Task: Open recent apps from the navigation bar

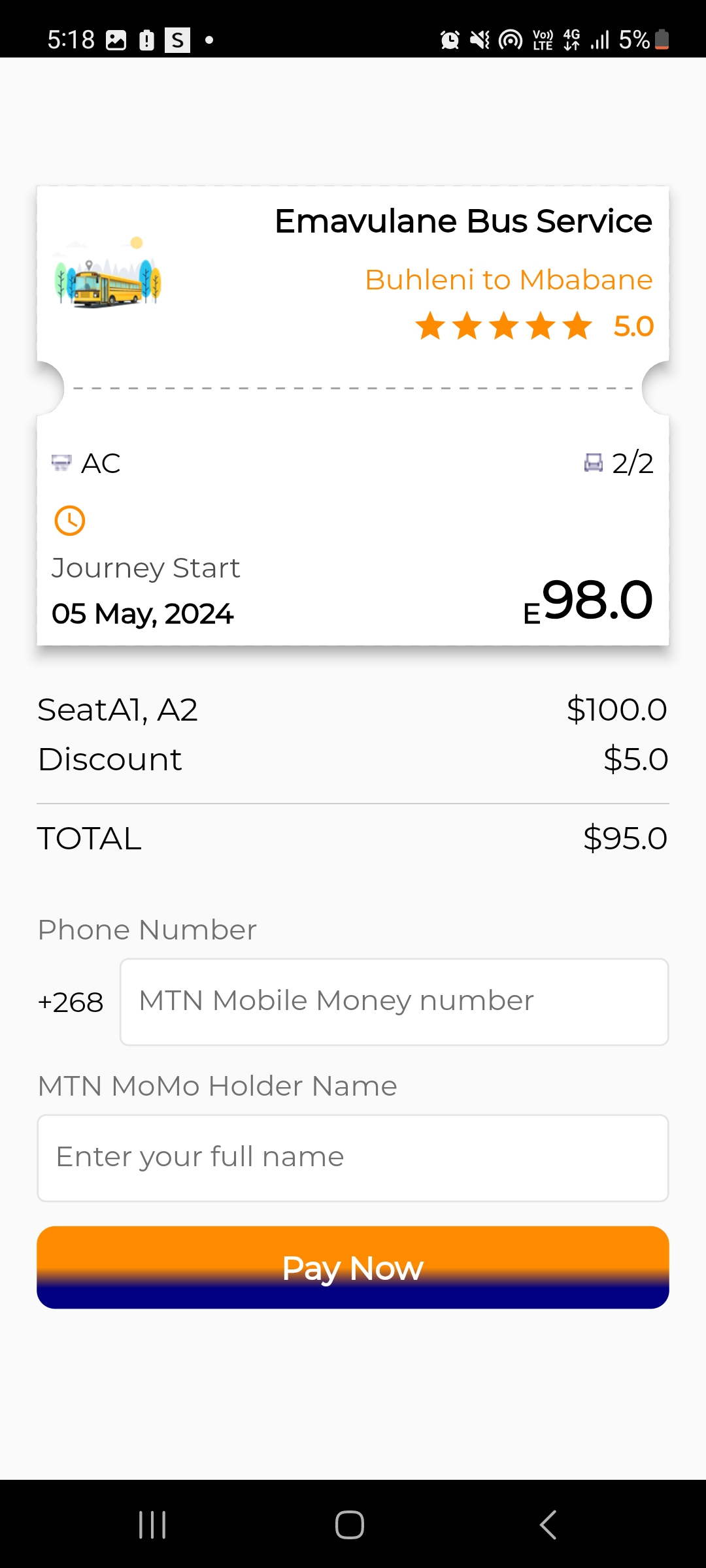Action: point(152,1525)
